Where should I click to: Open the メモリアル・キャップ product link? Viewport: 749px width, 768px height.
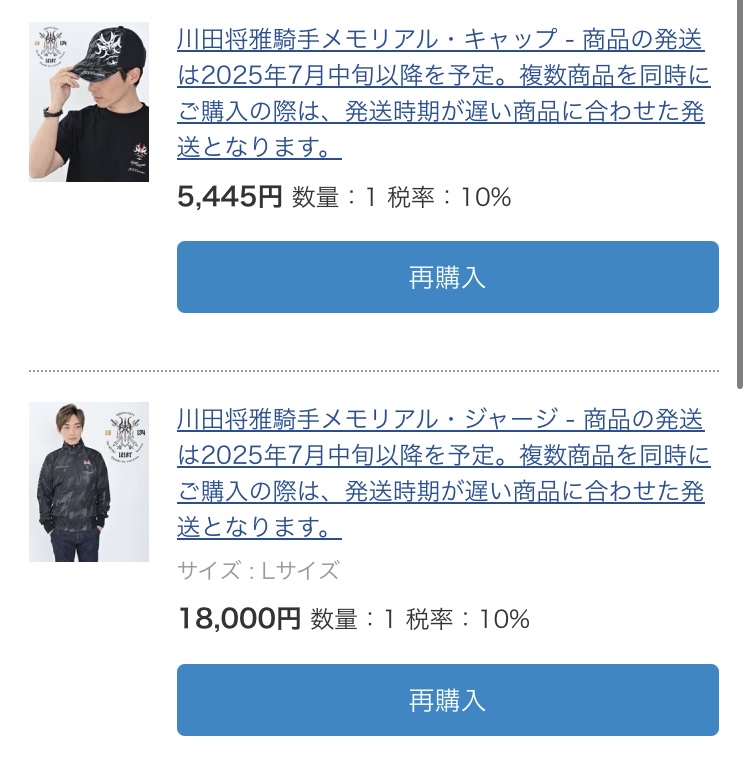pos(441,94)
